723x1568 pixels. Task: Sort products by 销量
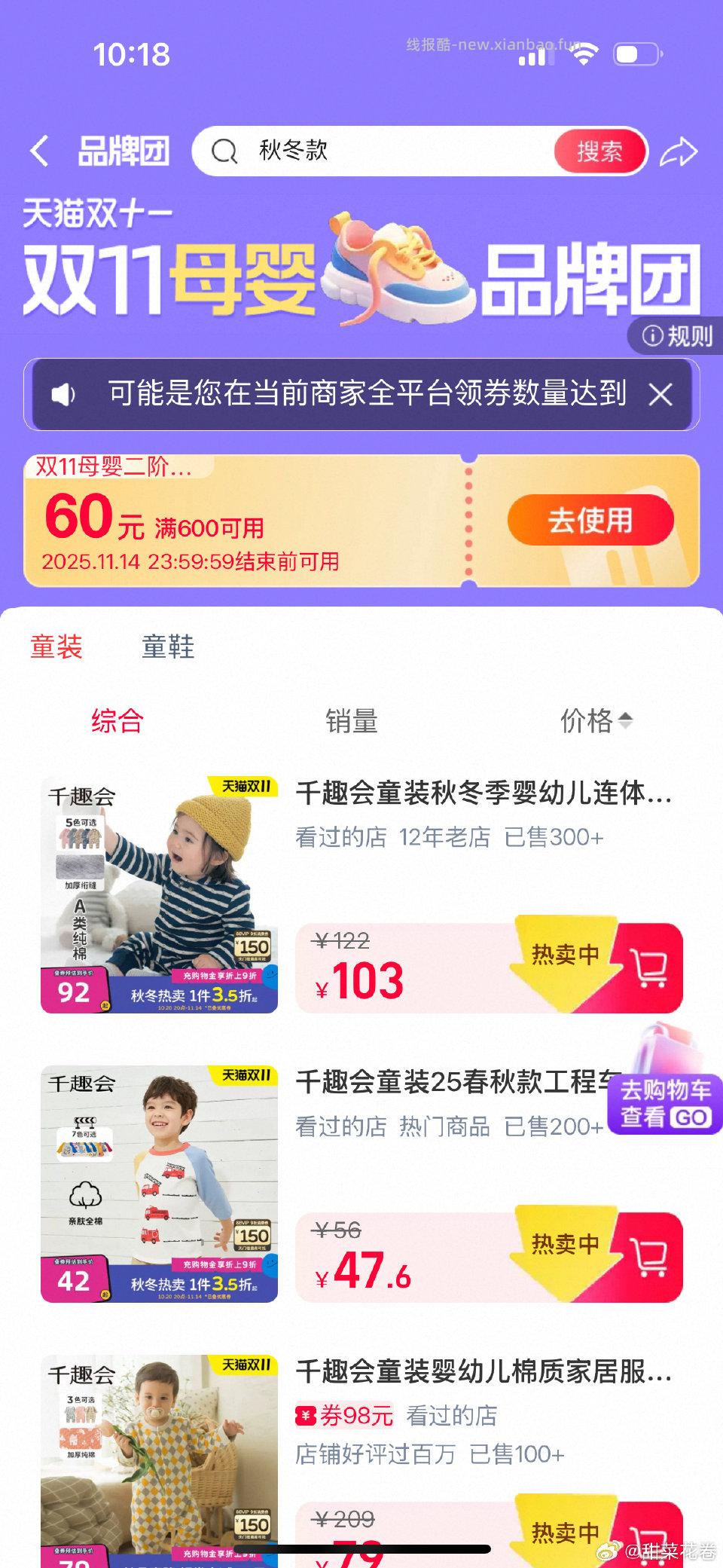tap(351, 721)
